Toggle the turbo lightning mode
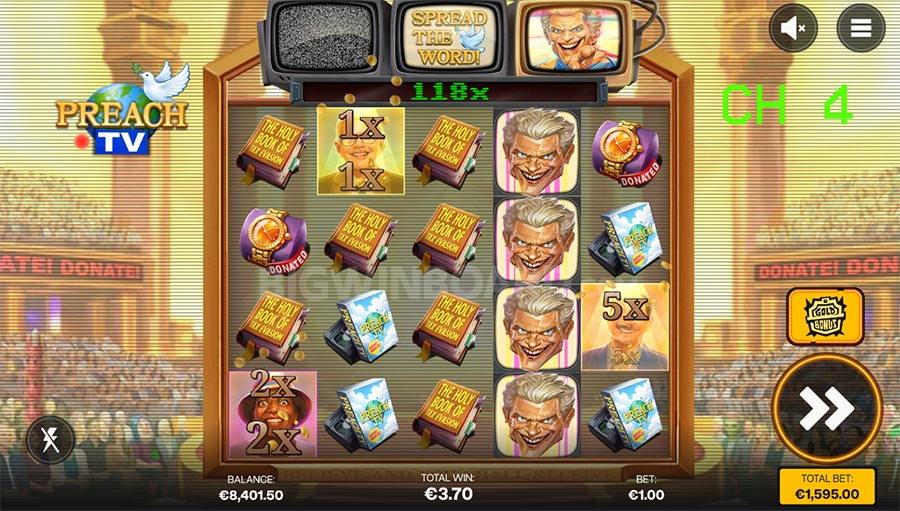The width and height of the screenshot is (900, 511). pyautogui.click(x=51, y=439)
